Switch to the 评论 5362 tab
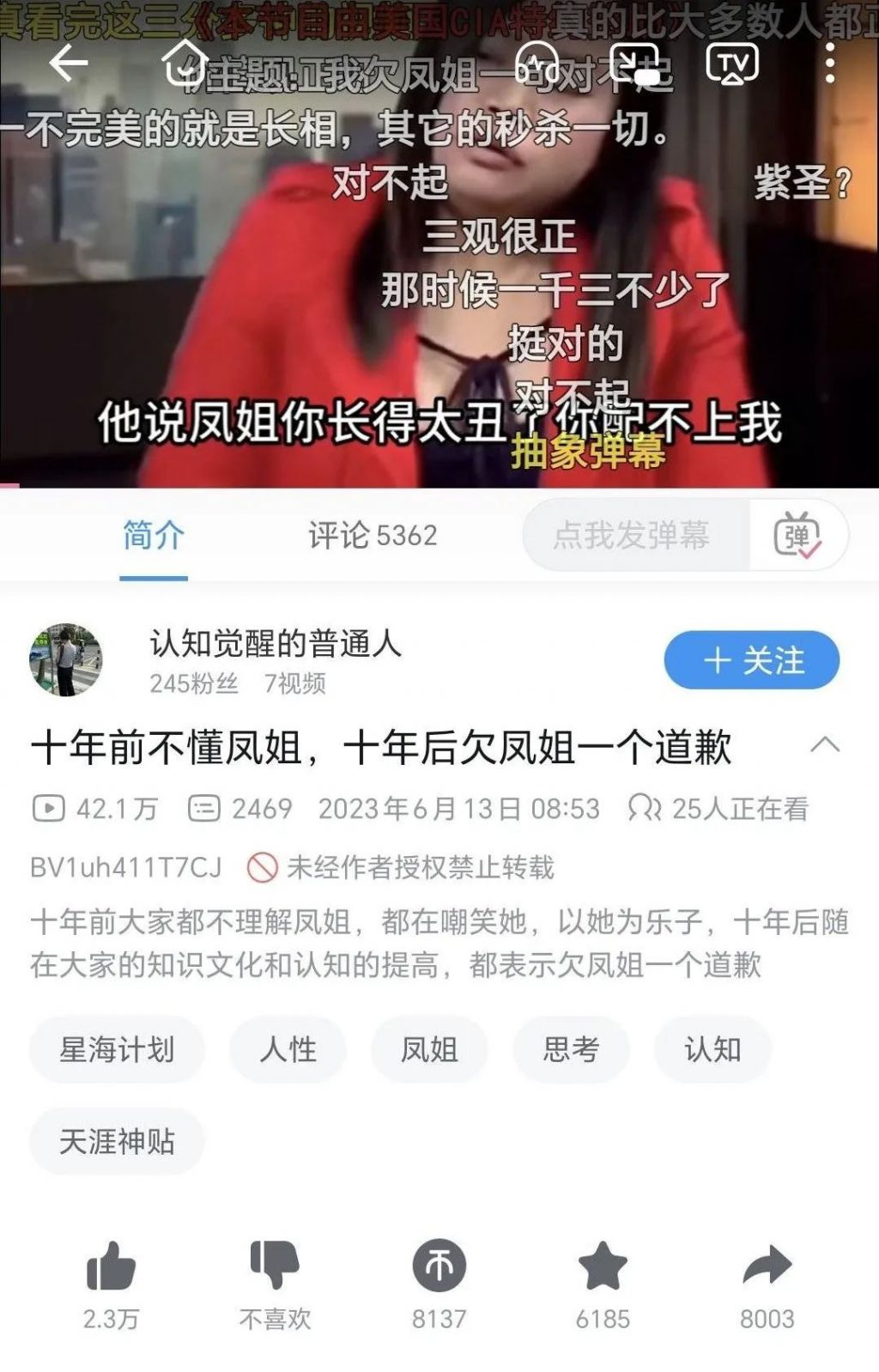 point(373,536)
